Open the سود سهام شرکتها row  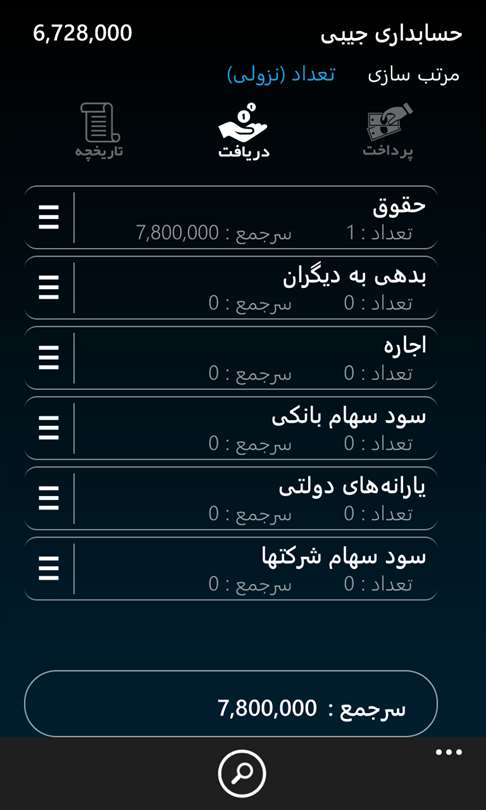pos(231,569)
